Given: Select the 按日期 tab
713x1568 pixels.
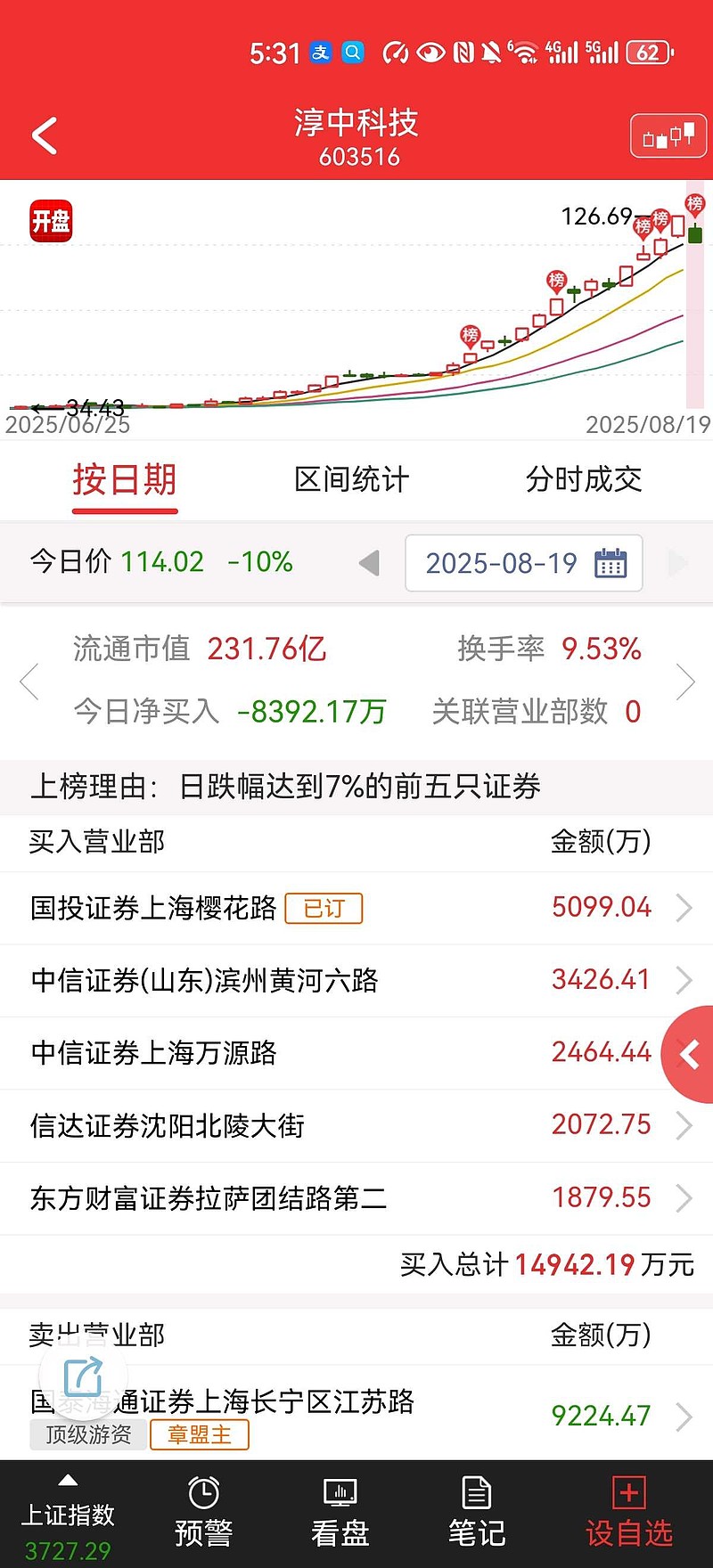Looking at the screenshot, I should point(125,481).
